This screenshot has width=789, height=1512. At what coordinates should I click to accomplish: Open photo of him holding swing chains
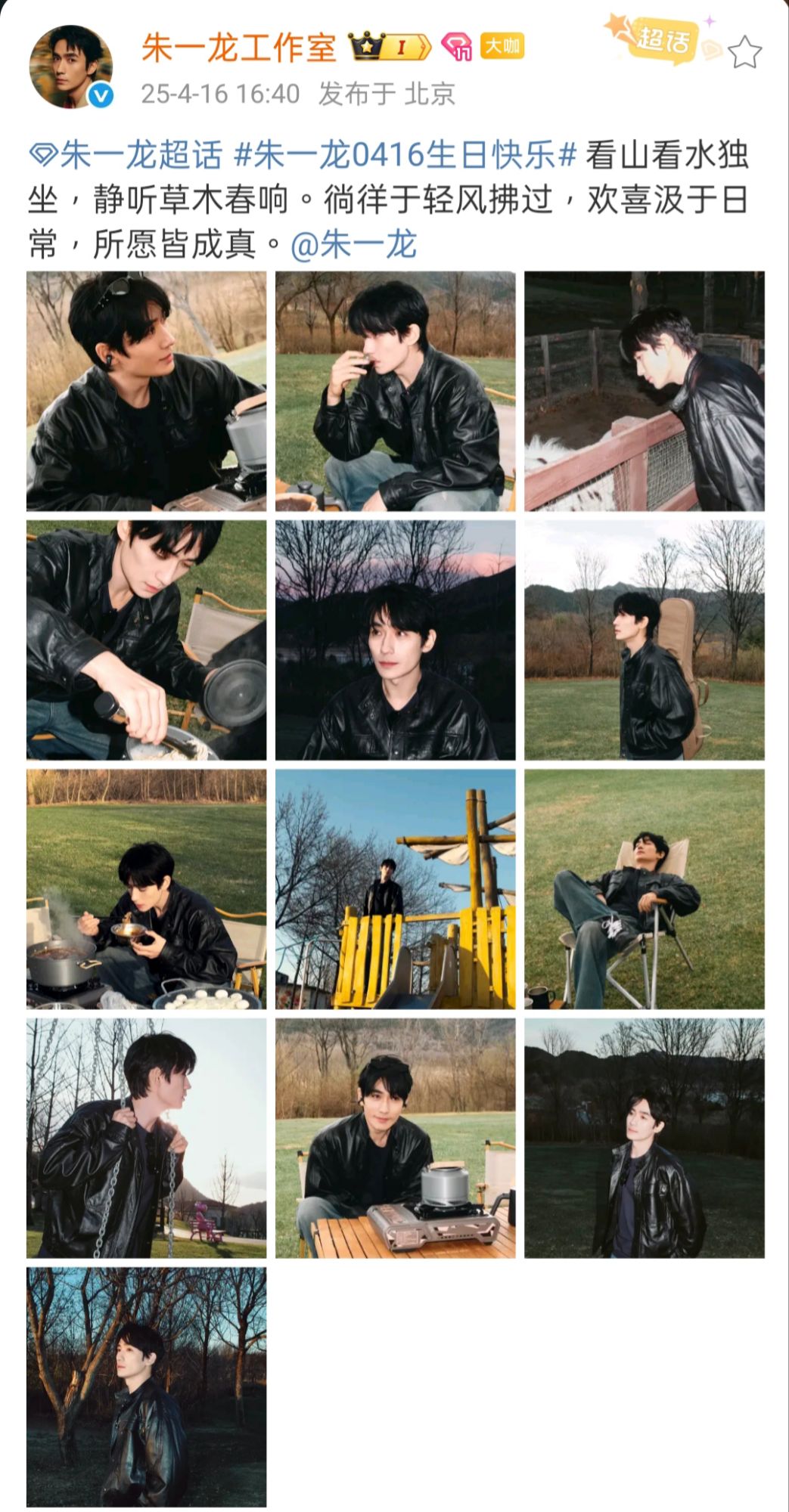coord(146,1138)
